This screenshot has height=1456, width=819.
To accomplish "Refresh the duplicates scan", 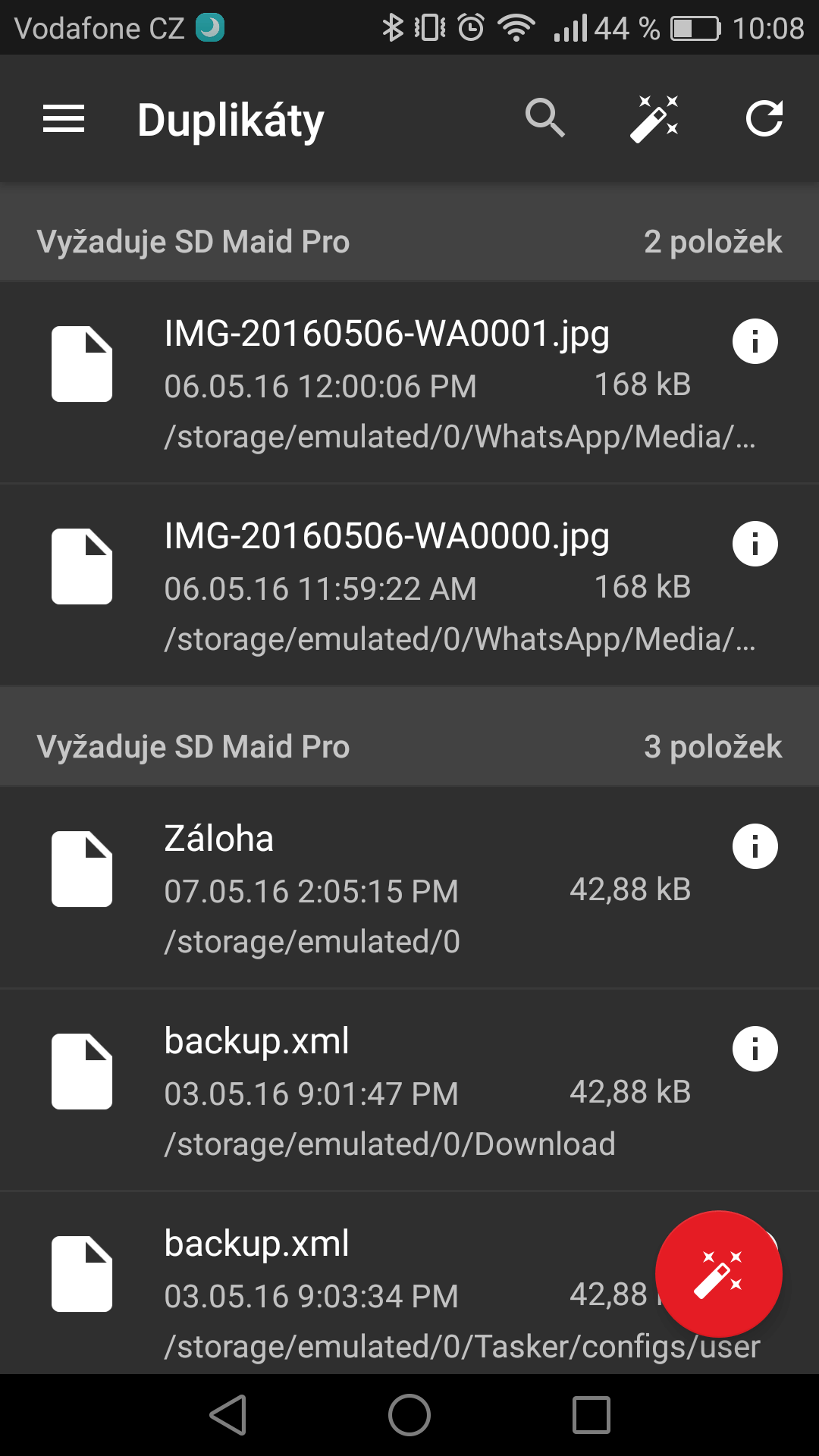I will (x=764, y=119).
